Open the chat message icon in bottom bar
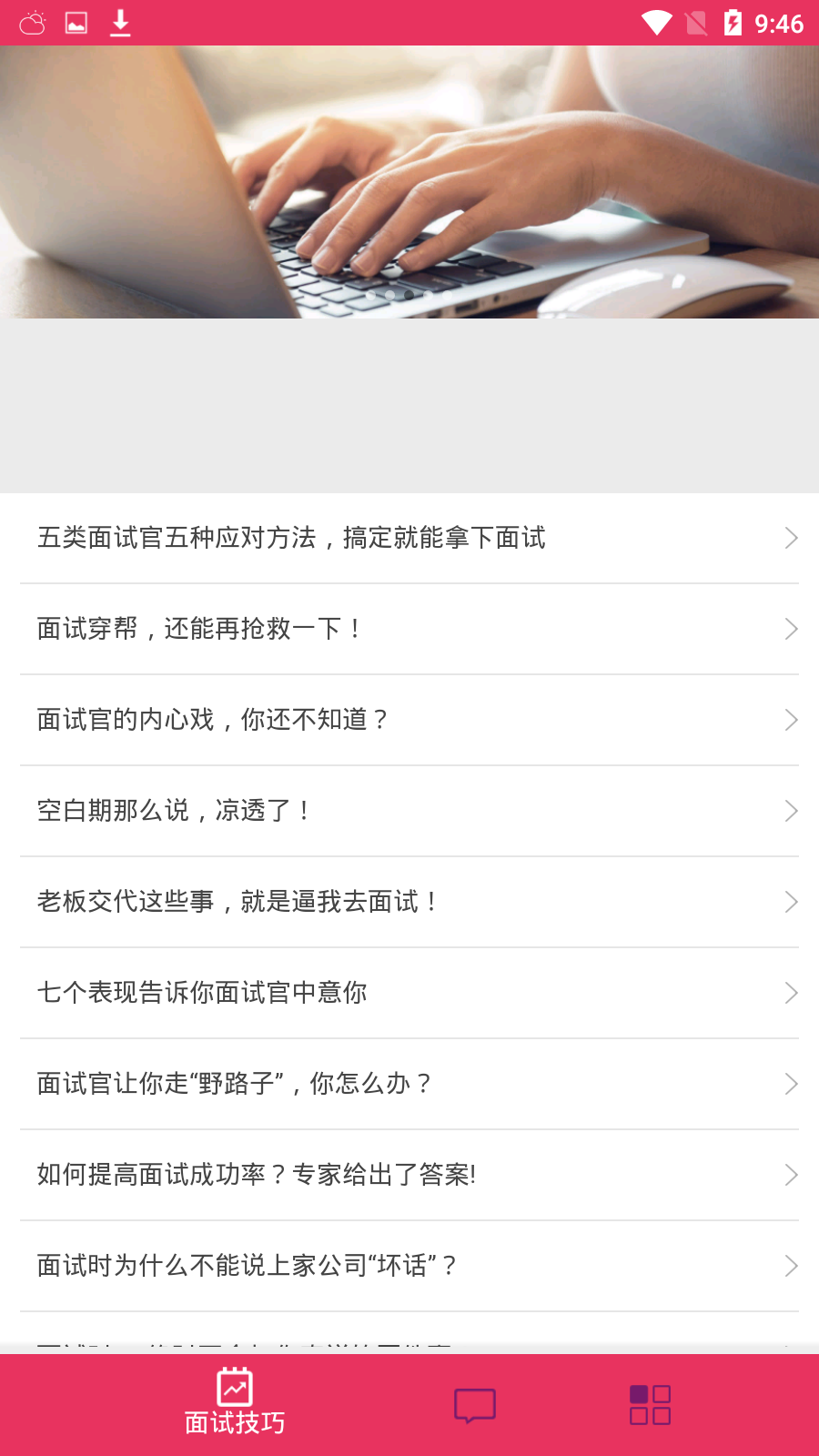The image size is (819, 1456). point(474,1404)
